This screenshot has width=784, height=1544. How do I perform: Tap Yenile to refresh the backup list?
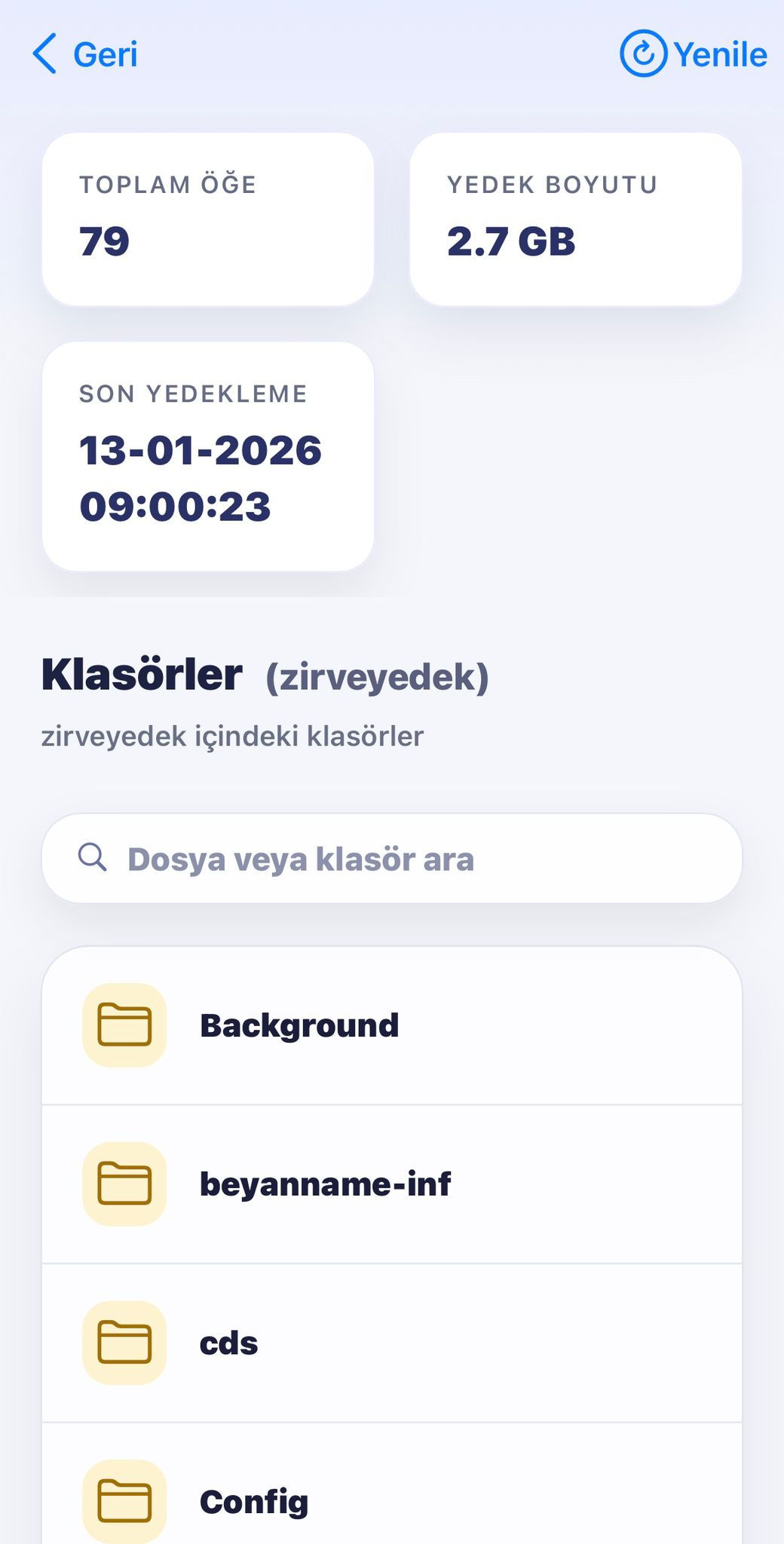pos(720,54)
